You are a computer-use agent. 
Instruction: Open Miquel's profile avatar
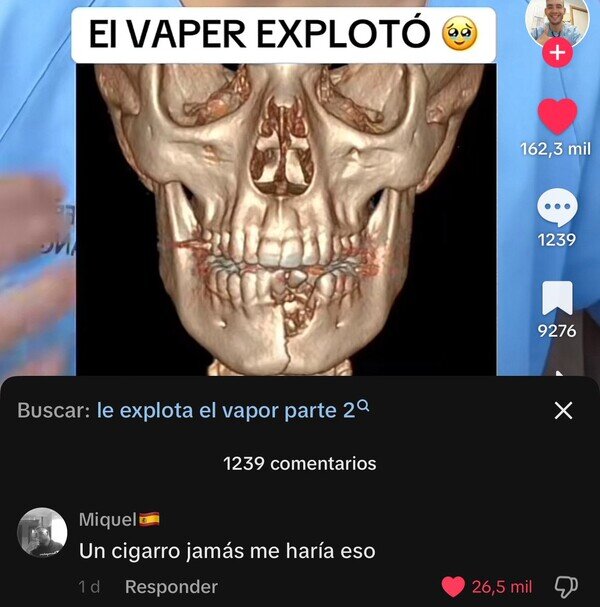(42, 533)
